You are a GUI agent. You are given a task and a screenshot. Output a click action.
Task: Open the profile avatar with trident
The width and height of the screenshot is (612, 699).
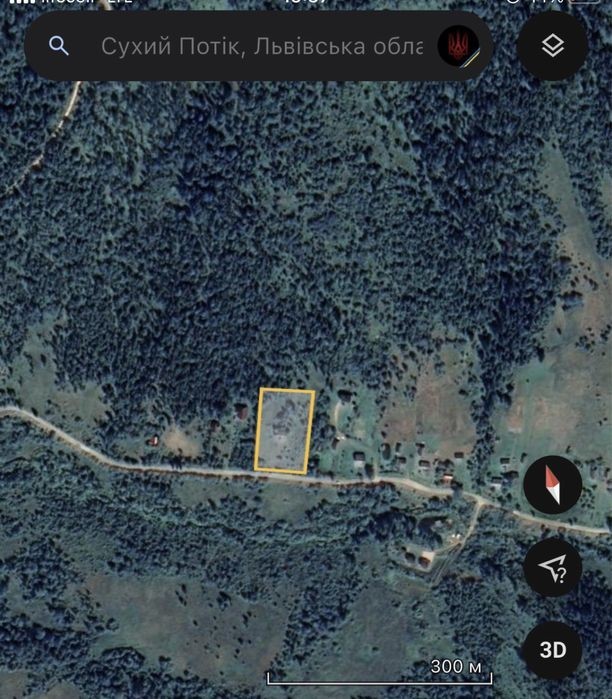[x=458, y=46]
